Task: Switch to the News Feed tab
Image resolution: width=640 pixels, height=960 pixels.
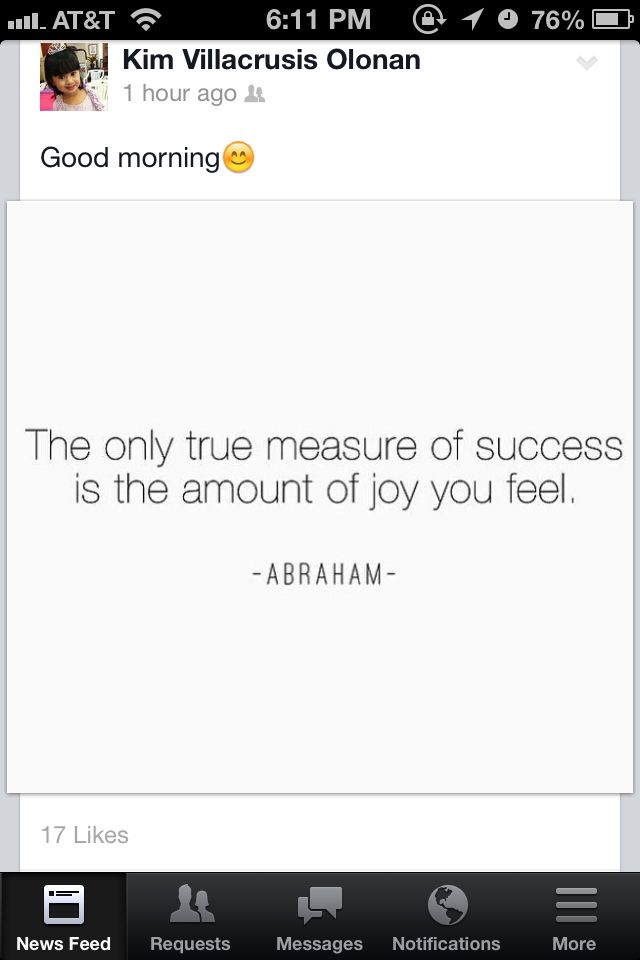Action: click(x=63, y=916)
